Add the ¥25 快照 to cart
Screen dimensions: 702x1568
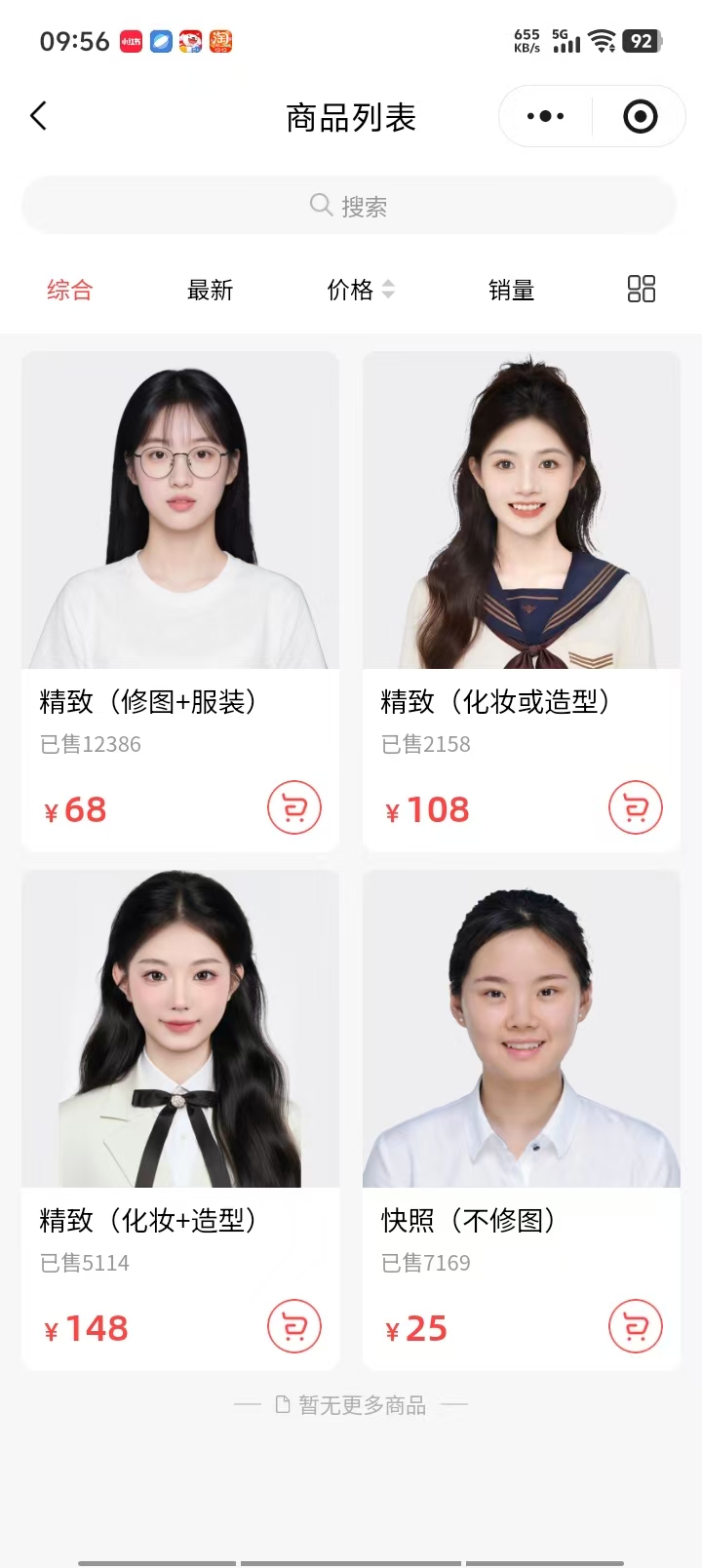coord(636,1326)
